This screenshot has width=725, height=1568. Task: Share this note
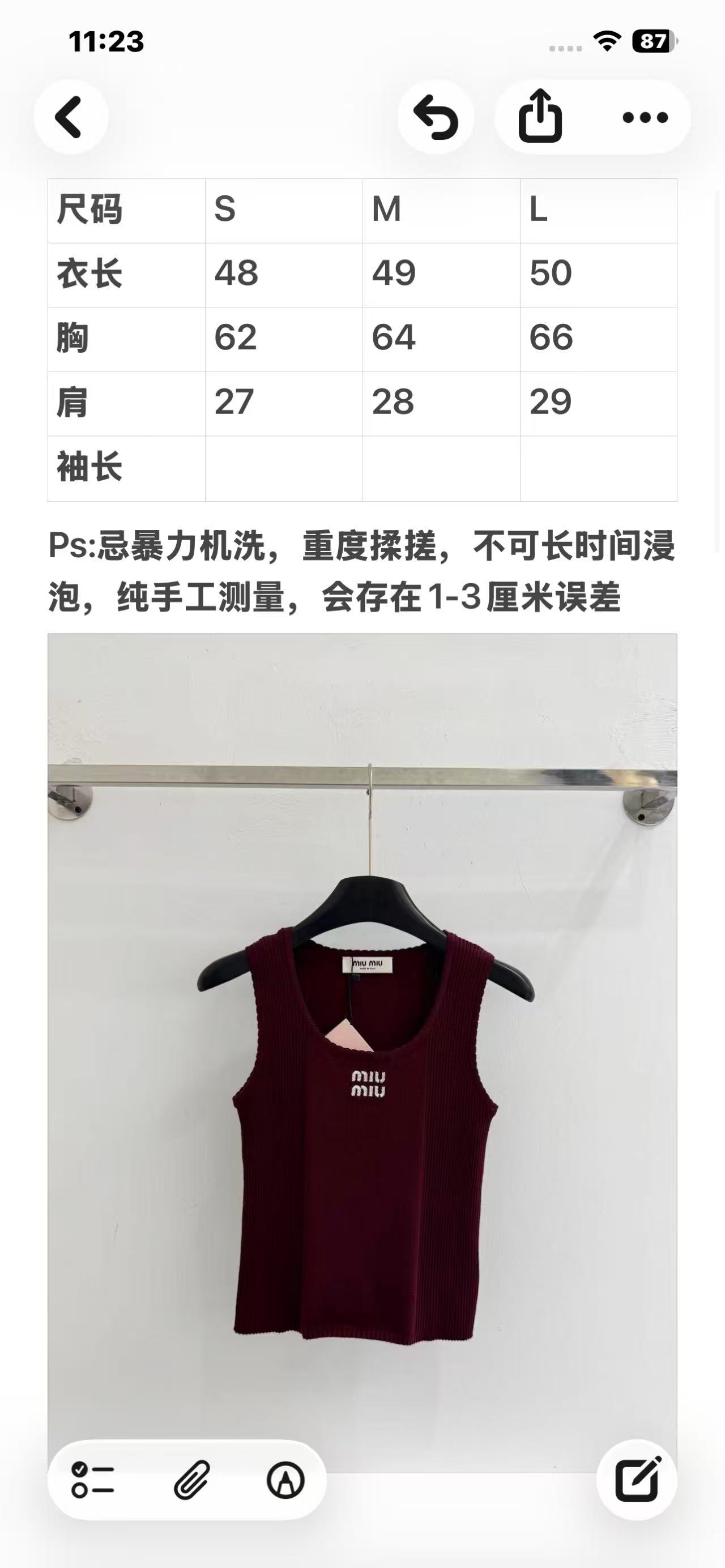(x=540, y=117)
